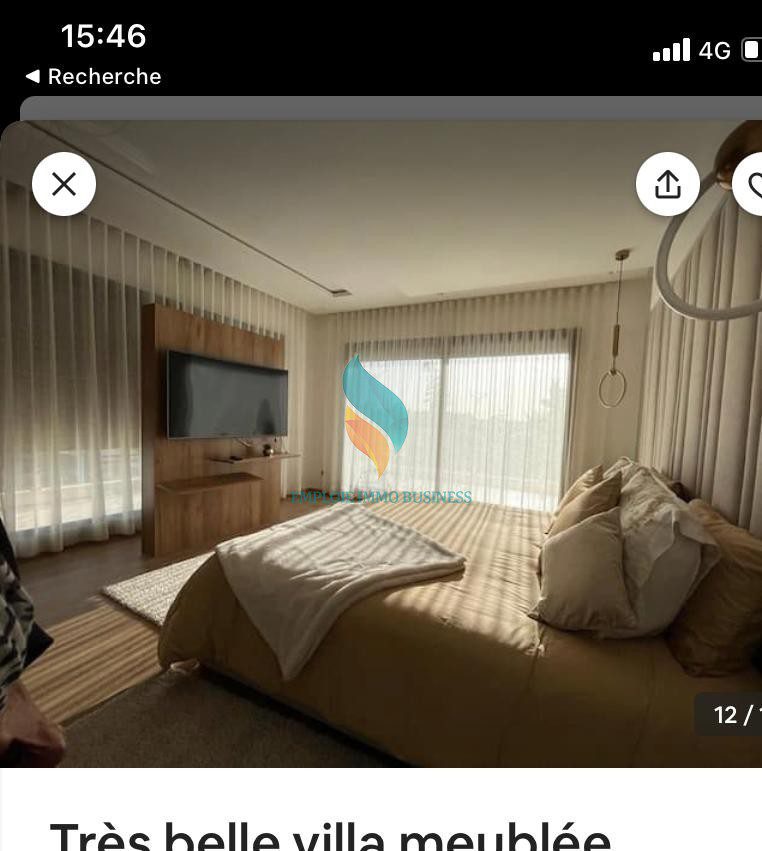Image resolution: width=762 pixels, height=851 pixels.
Task: Share this villa listing
Action: 667,184
